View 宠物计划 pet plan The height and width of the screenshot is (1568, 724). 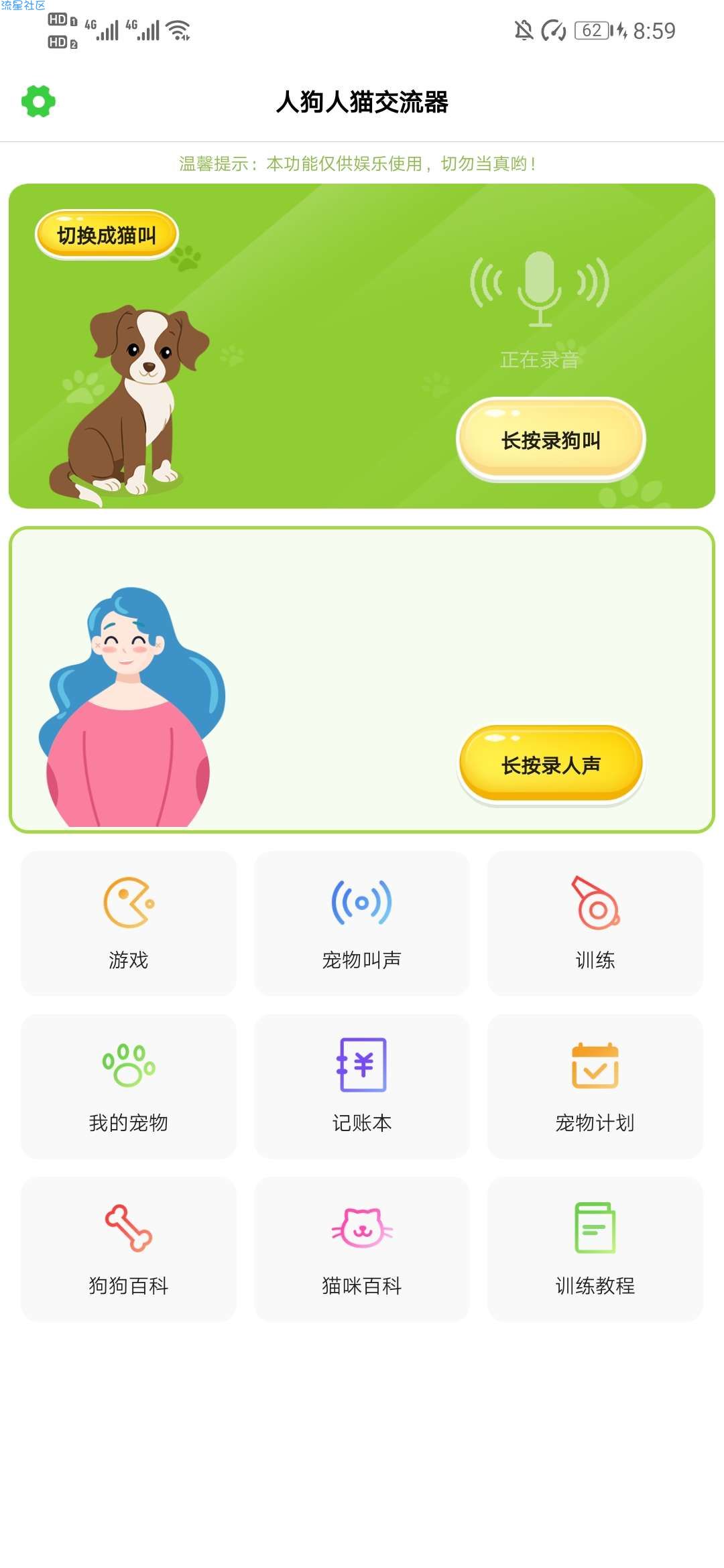tap(595, 1086)
